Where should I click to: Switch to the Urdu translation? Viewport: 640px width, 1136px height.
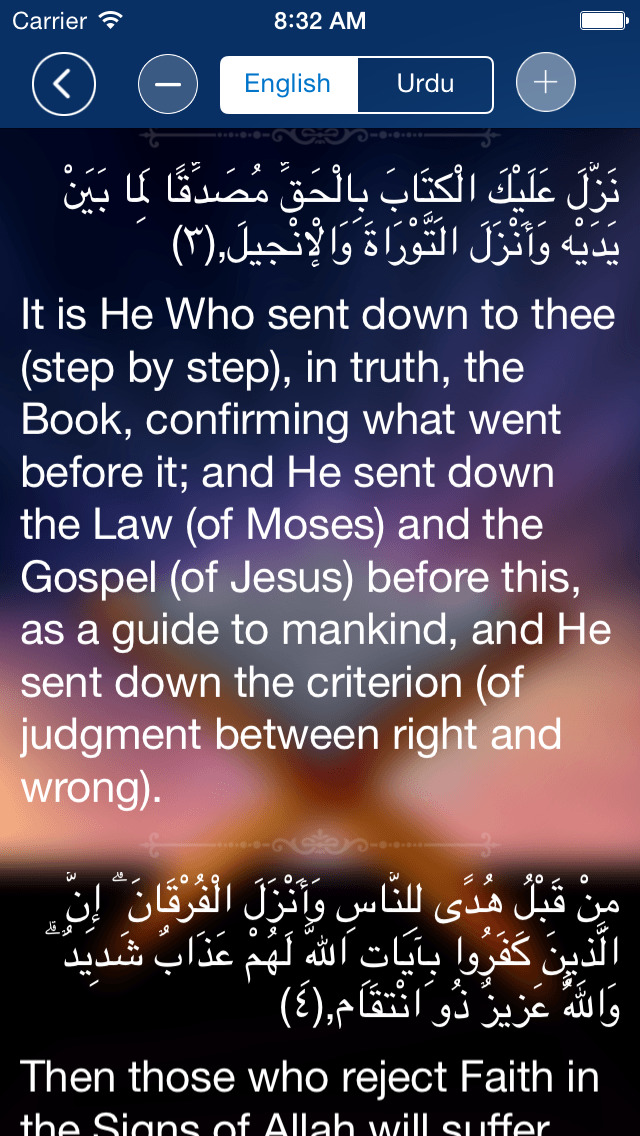[425, 85]
